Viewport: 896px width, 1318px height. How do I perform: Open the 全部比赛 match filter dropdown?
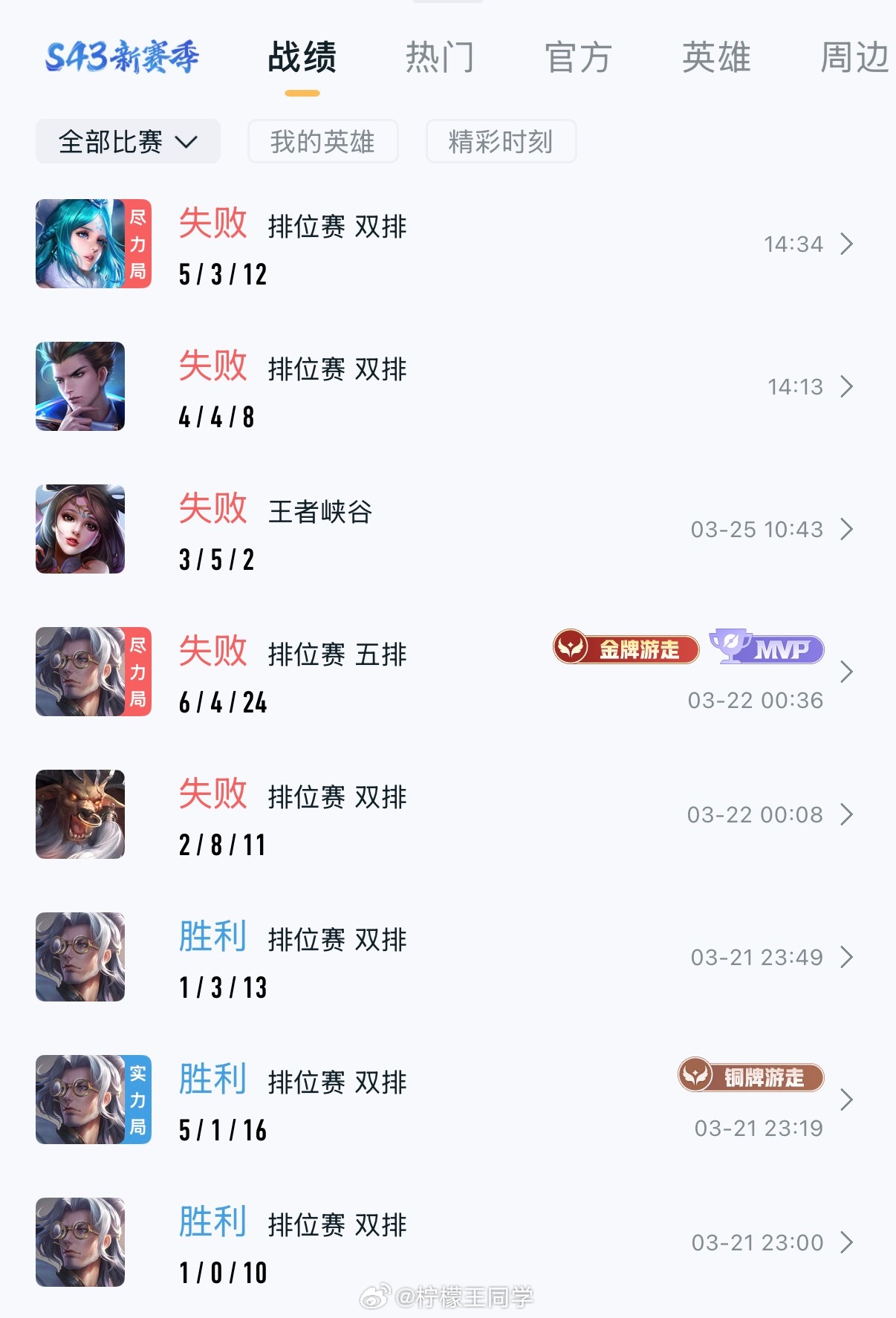[x=127, y=140]
